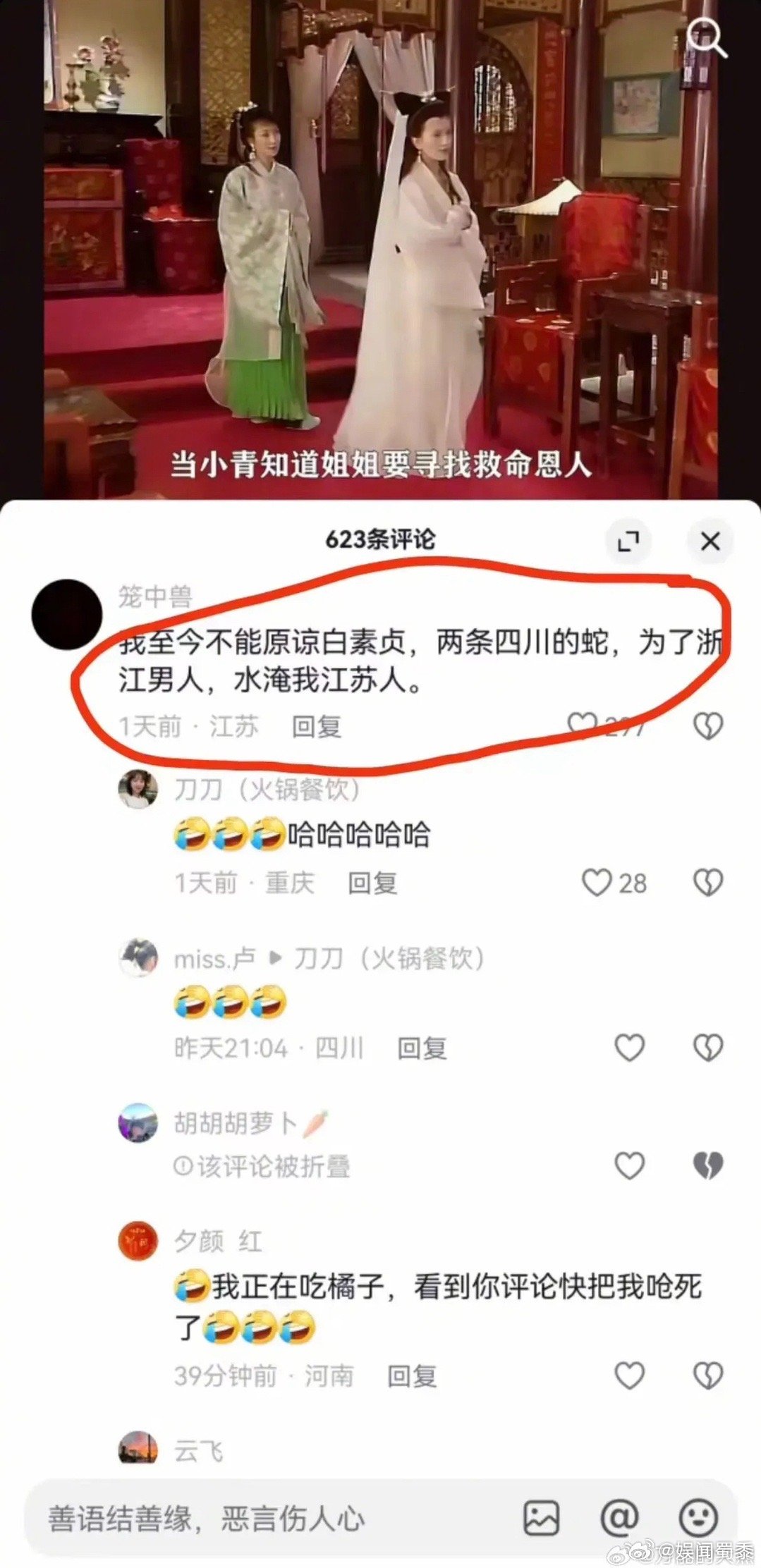This screenshot has height=1568, width=761.
Task: Open the search magnifier icon
Action: pos(706,37)
